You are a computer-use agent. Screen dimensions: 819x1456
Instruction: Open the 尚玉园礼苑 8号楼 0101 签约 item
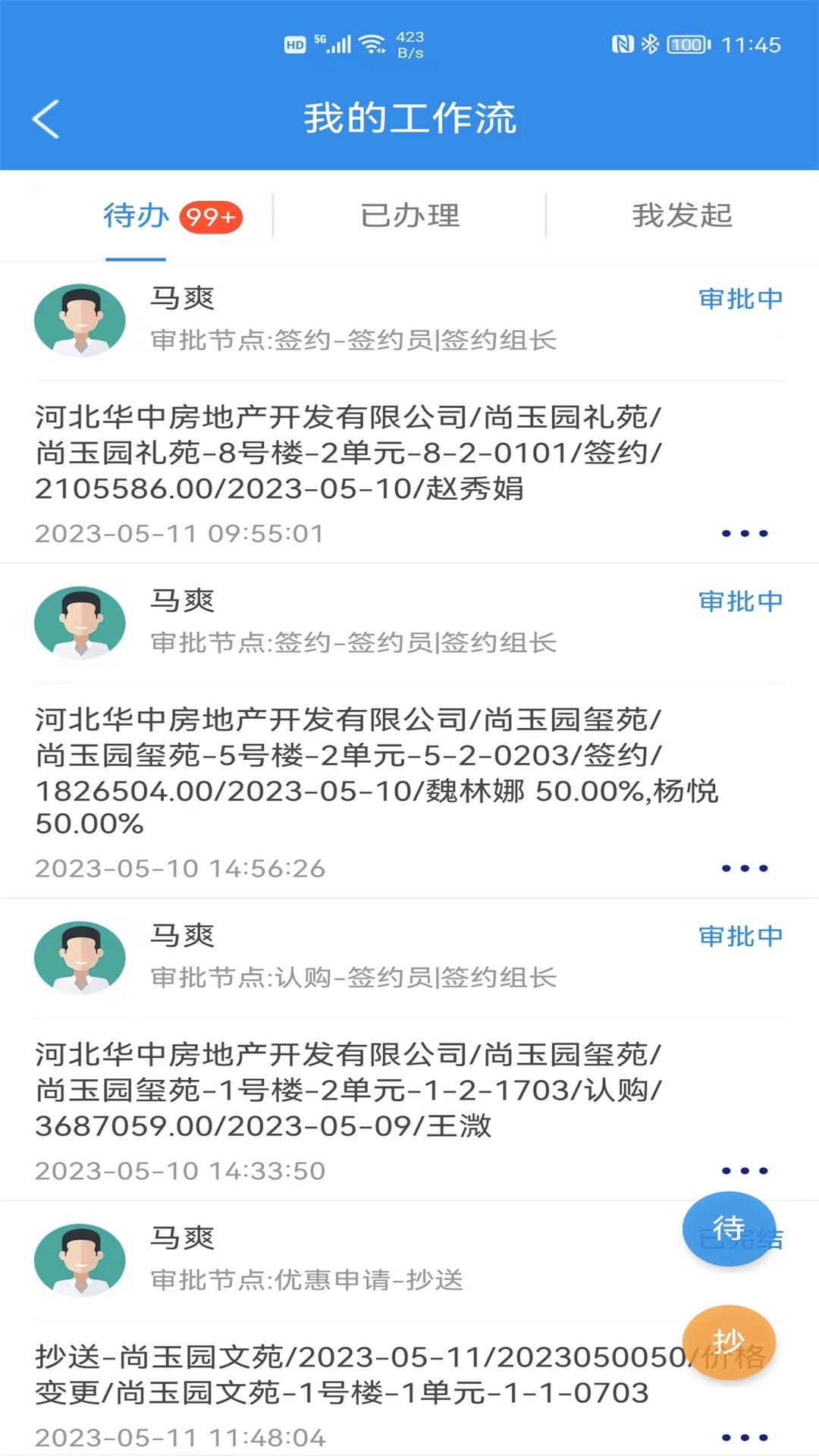tap(349, 453)
